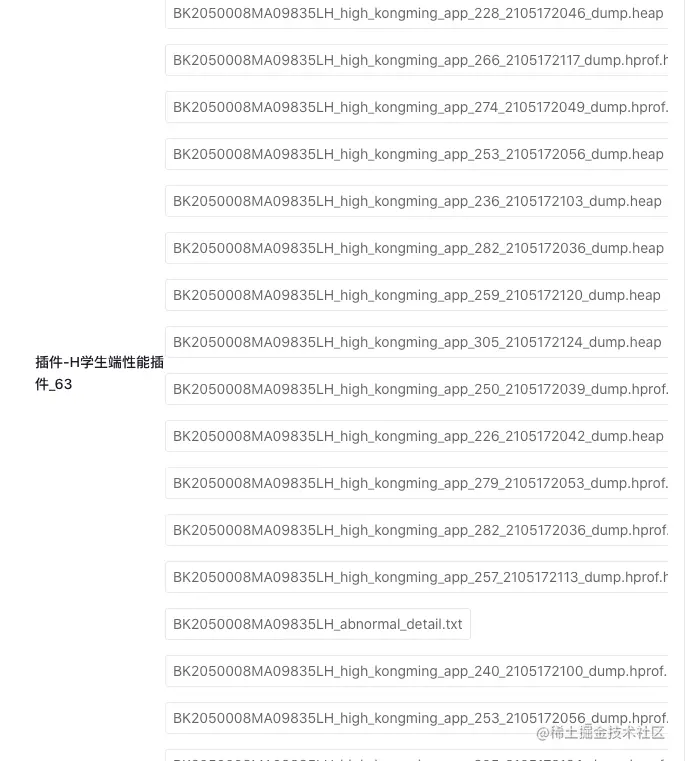Open the kongming_app_274 dump.hprof file

[x=418, y=108]
